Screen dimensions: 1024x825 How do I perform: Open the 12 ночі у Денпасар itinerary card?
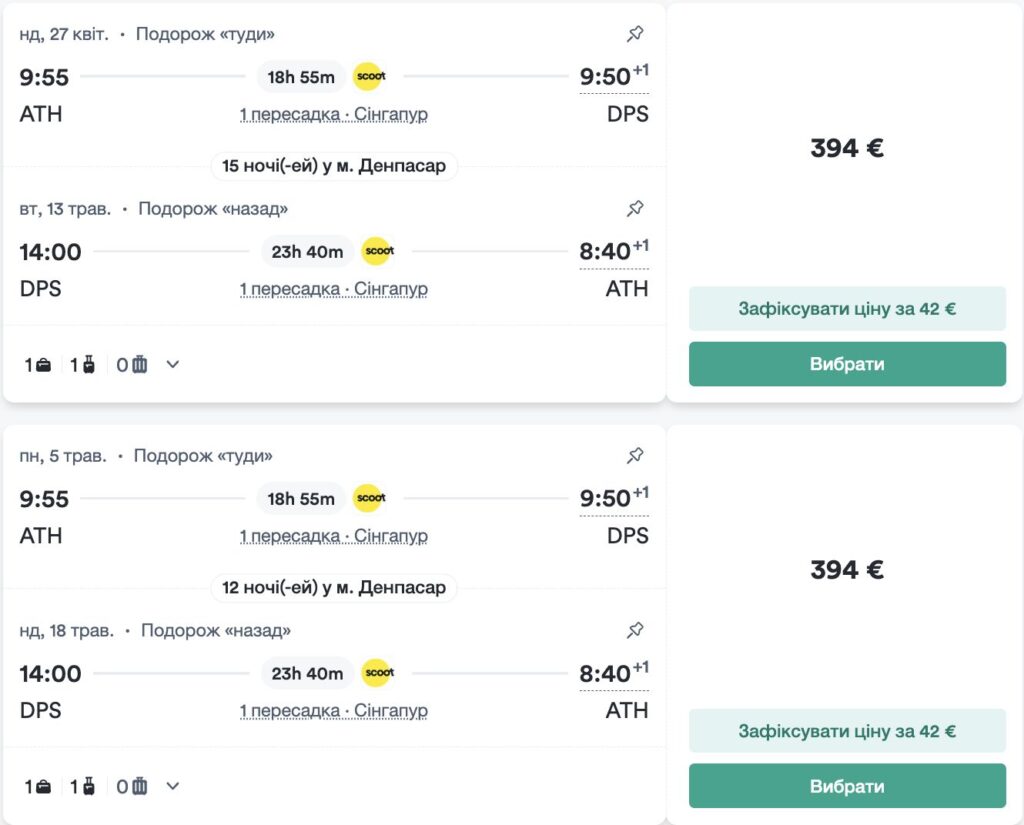[x=334, y=587]
